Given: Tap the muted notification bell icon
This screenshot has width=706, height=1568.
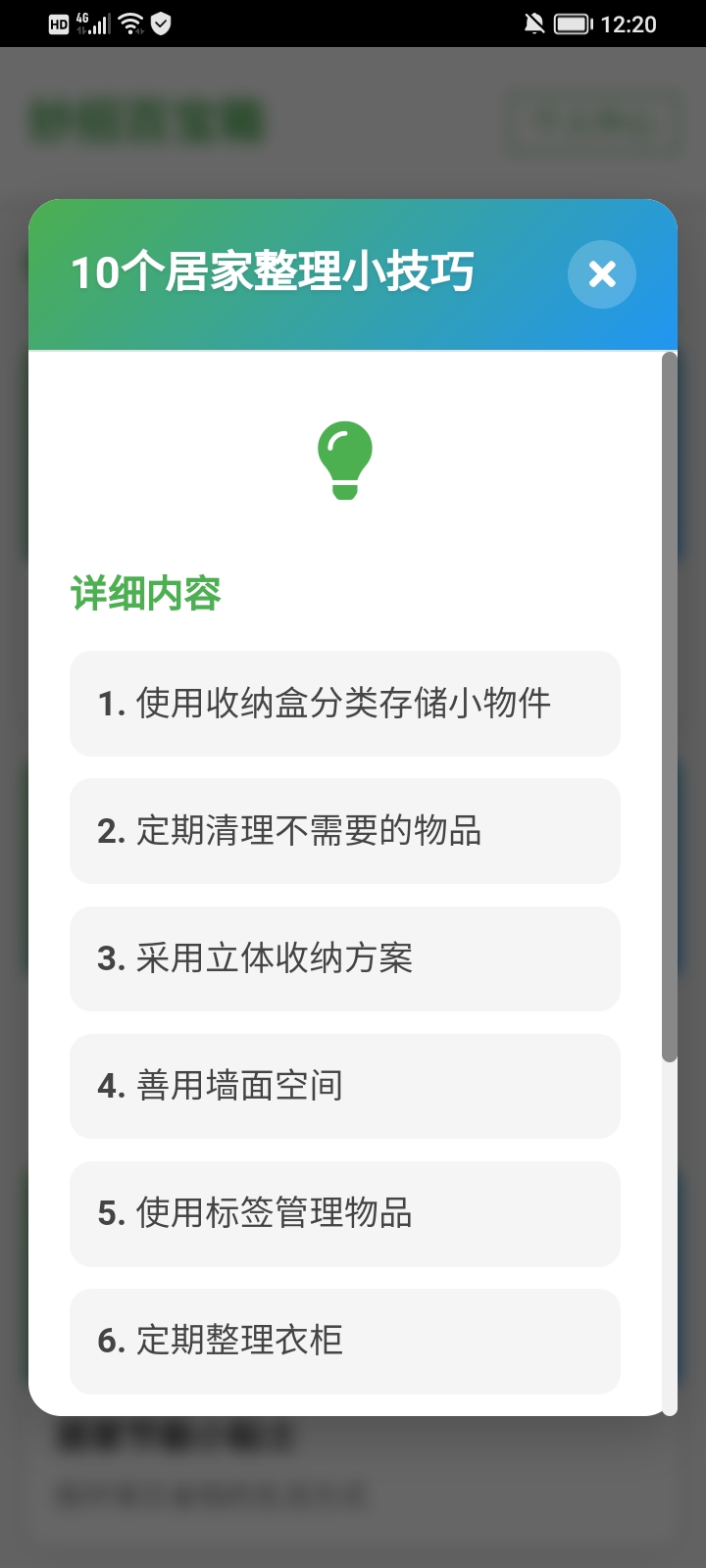Looking at the screenshot, I should 534,23.
